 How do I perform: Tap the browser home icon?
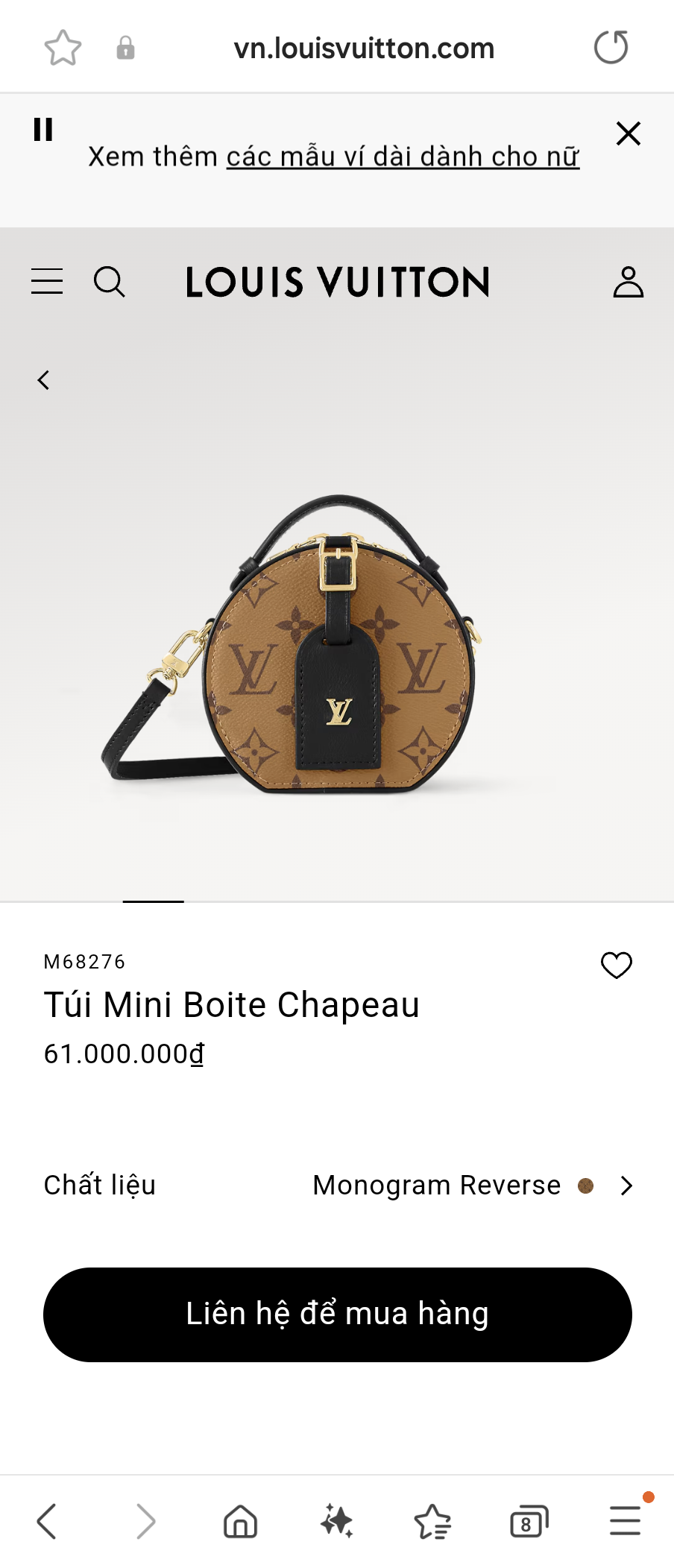tap(240, 1521)
